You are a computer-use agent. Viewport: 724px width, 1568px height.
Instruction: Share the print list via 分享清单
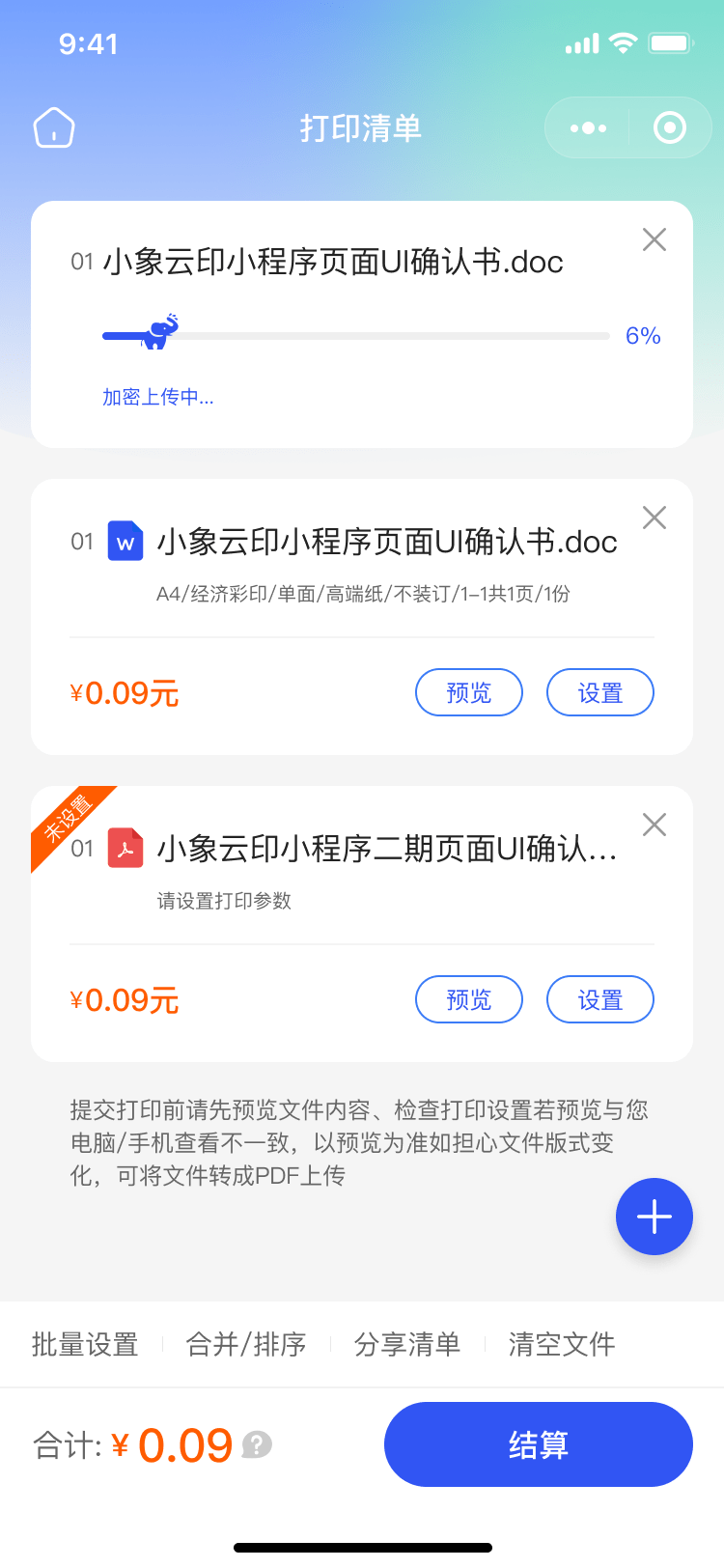407,1344
